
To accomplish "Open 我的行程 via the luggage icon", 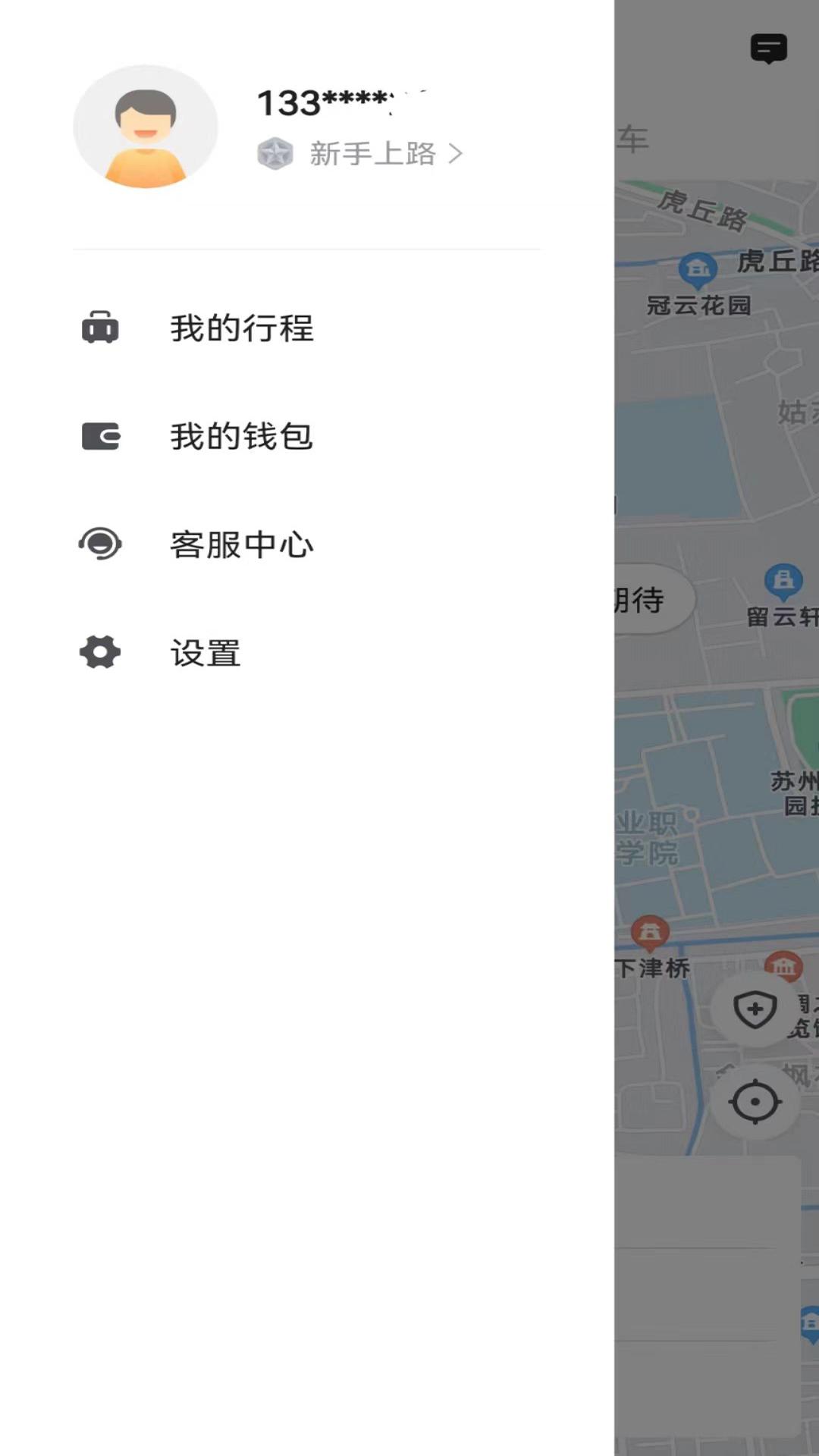I will [x=101, y=328].
